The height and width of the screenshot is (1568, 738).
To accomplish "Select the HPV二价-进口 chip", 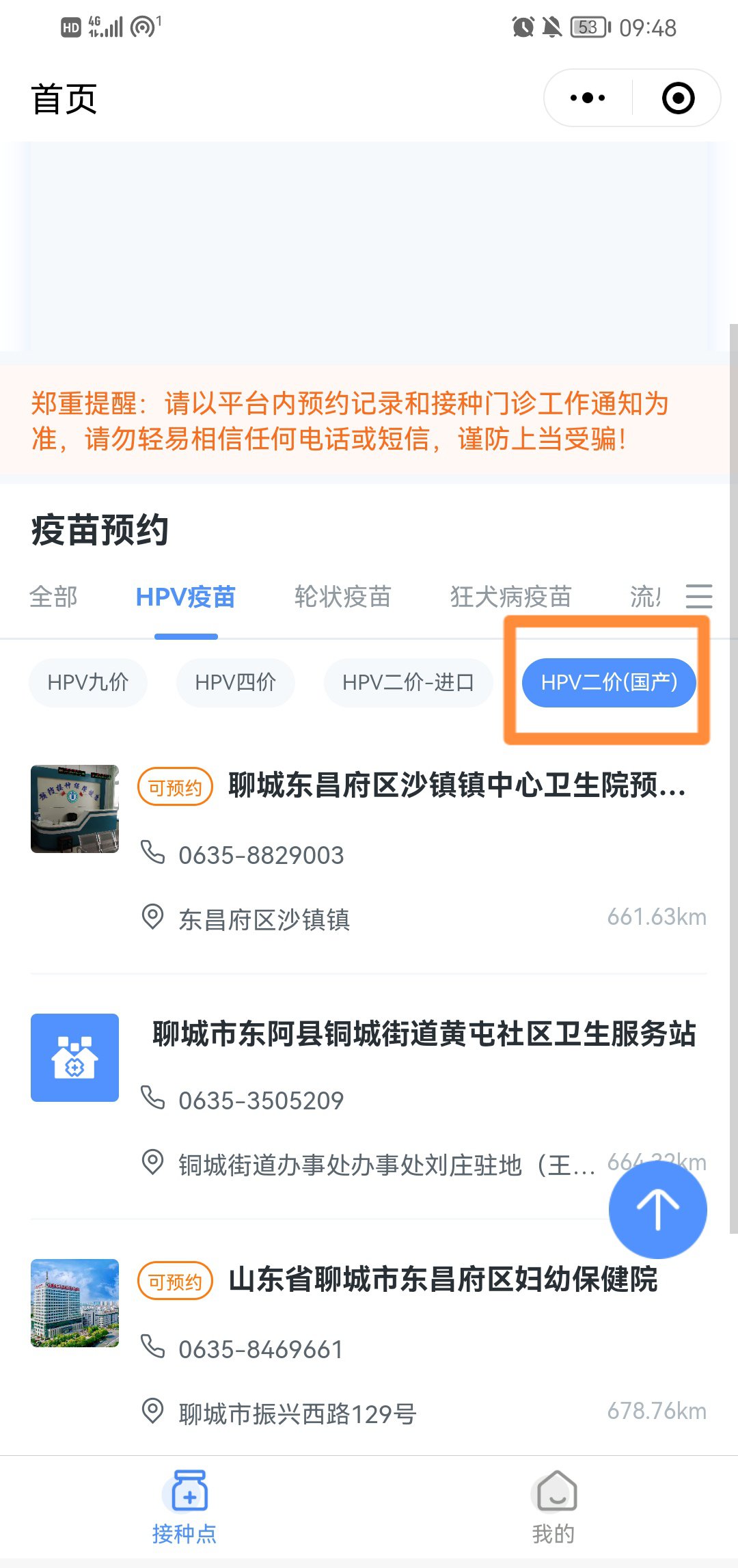I will (x=408, y=682).
